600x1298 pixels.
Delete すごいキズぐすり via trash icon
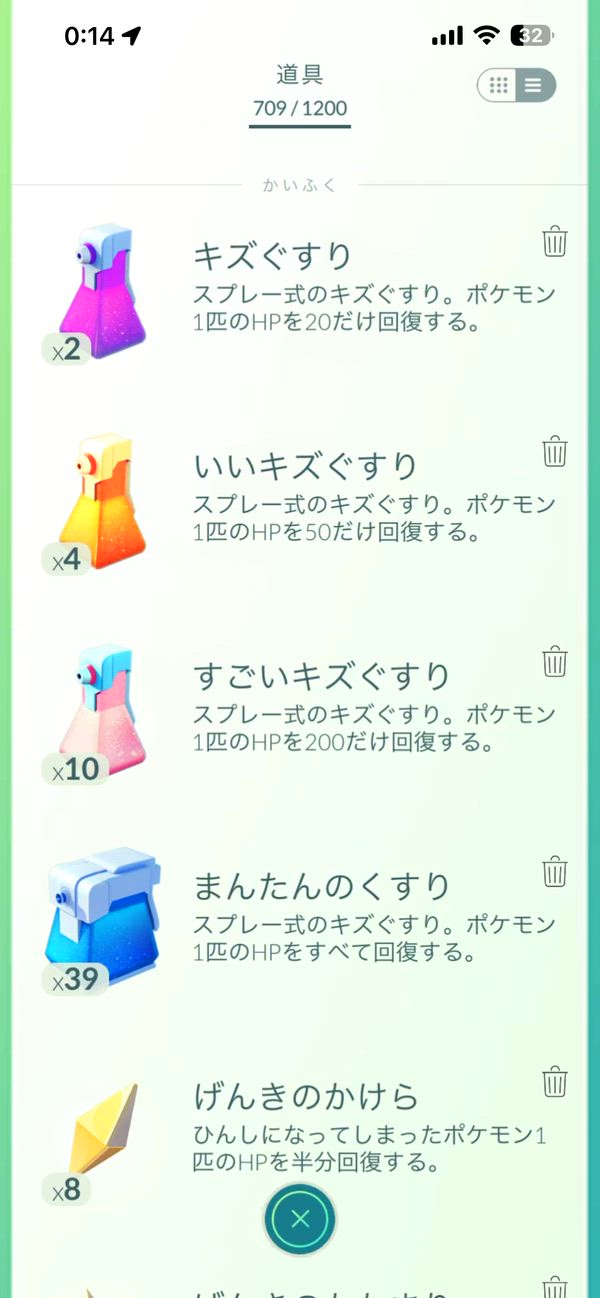[555, 661]
